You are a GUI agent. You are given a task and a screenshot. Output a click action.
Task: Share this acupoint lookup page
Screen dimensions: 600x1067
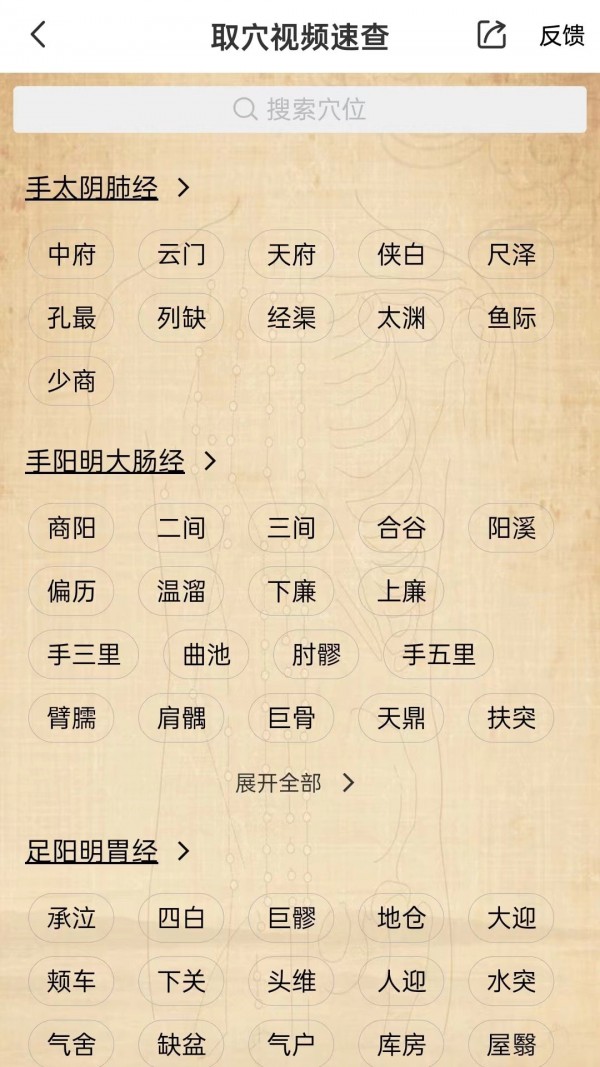491,35
